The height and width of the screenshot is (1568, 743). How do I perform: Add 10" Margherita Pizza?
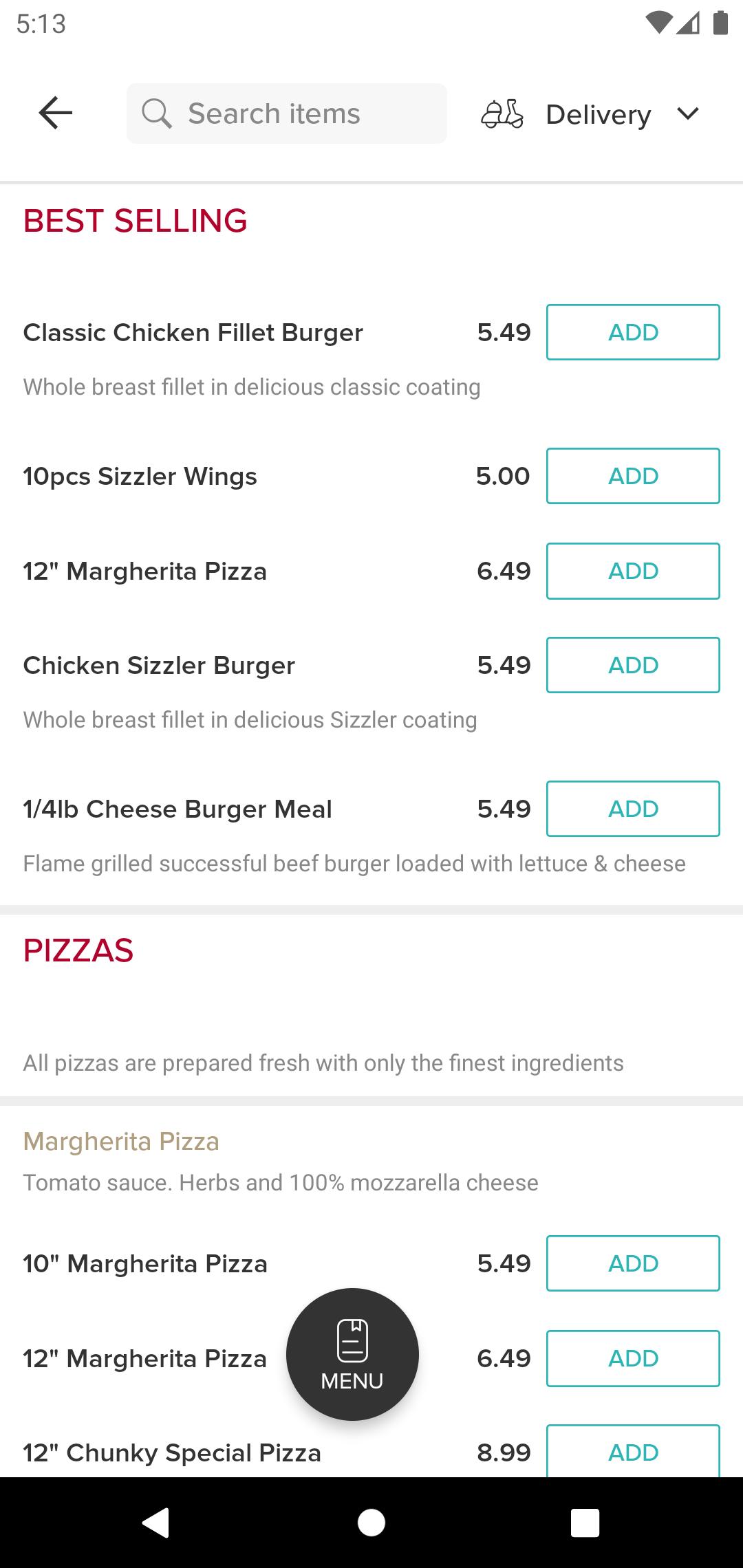click(633, 1263)
